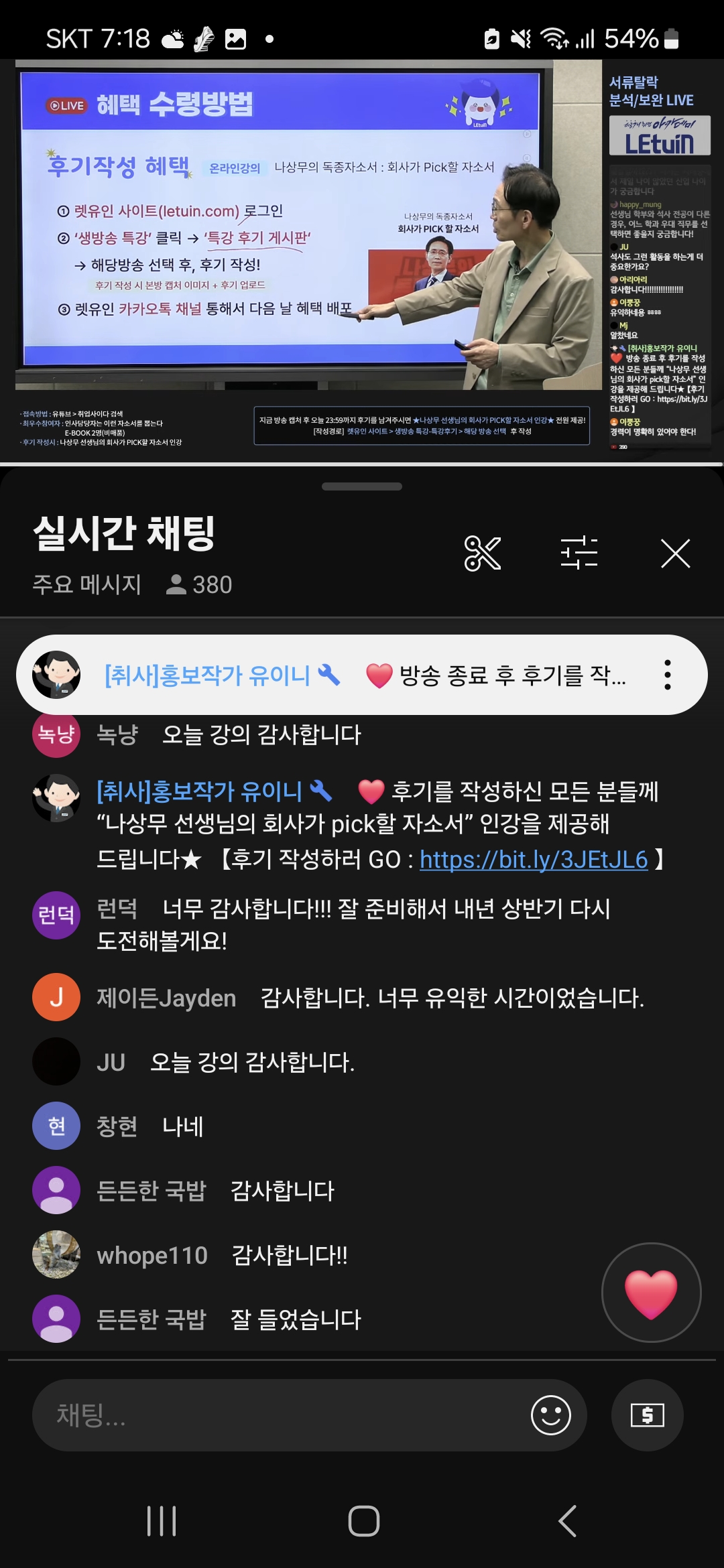
Task: Expand the pinned message from 홍보작가 유이니
Action: click(x=362, y=675)
